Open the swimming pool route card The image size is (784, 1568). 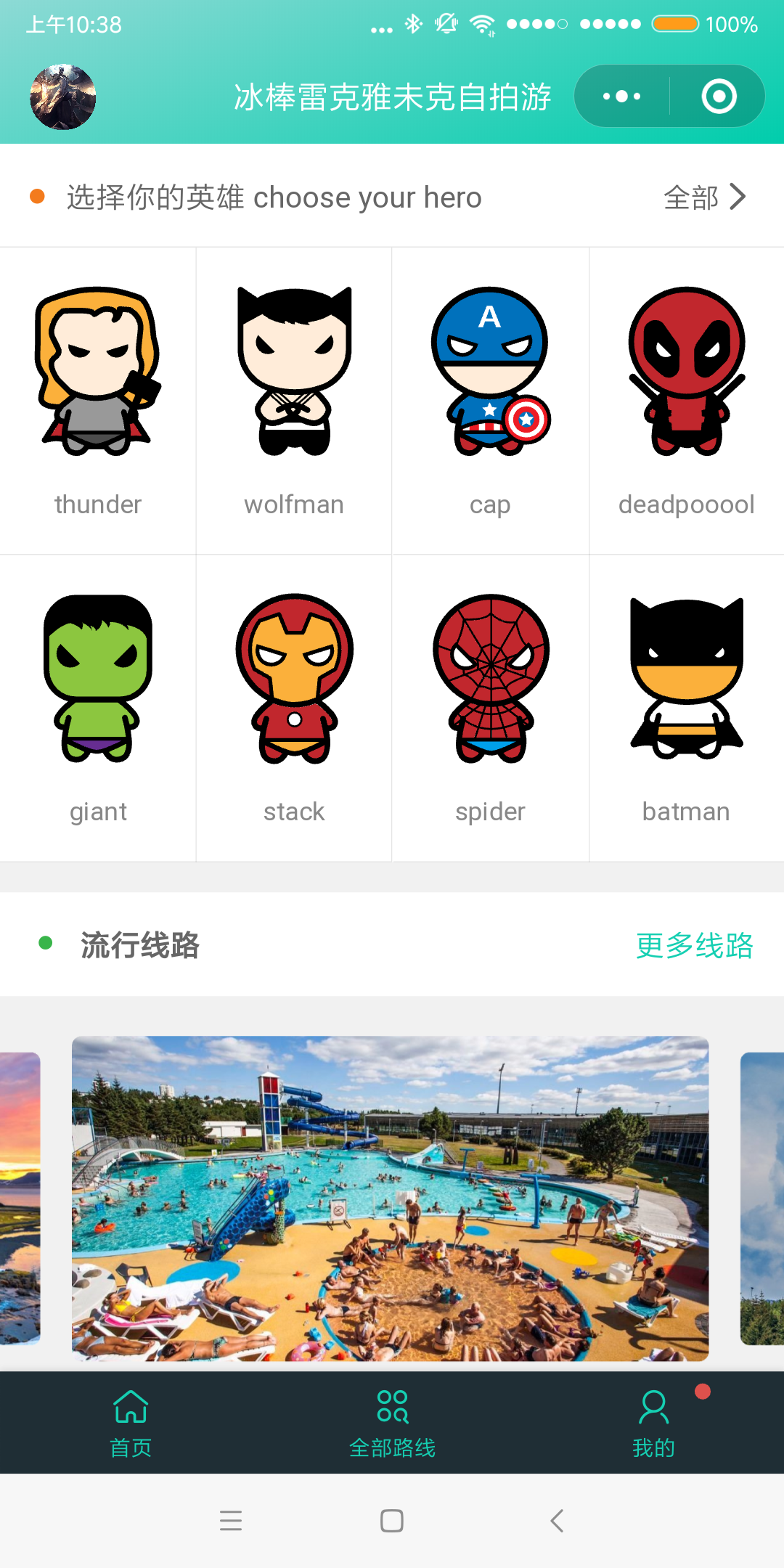coord(391,1199)
